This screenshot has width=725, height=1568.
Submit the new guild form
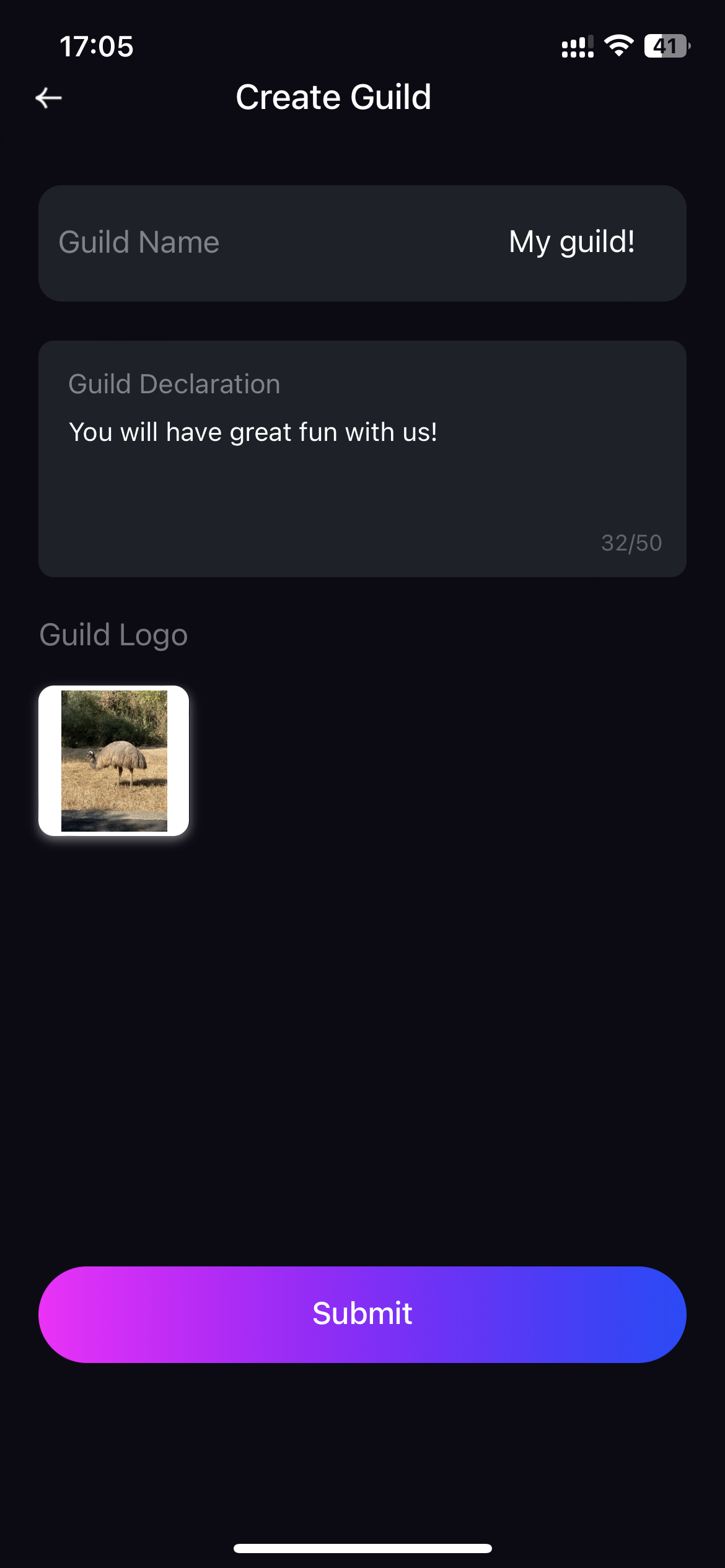(x=362, y=1314)
